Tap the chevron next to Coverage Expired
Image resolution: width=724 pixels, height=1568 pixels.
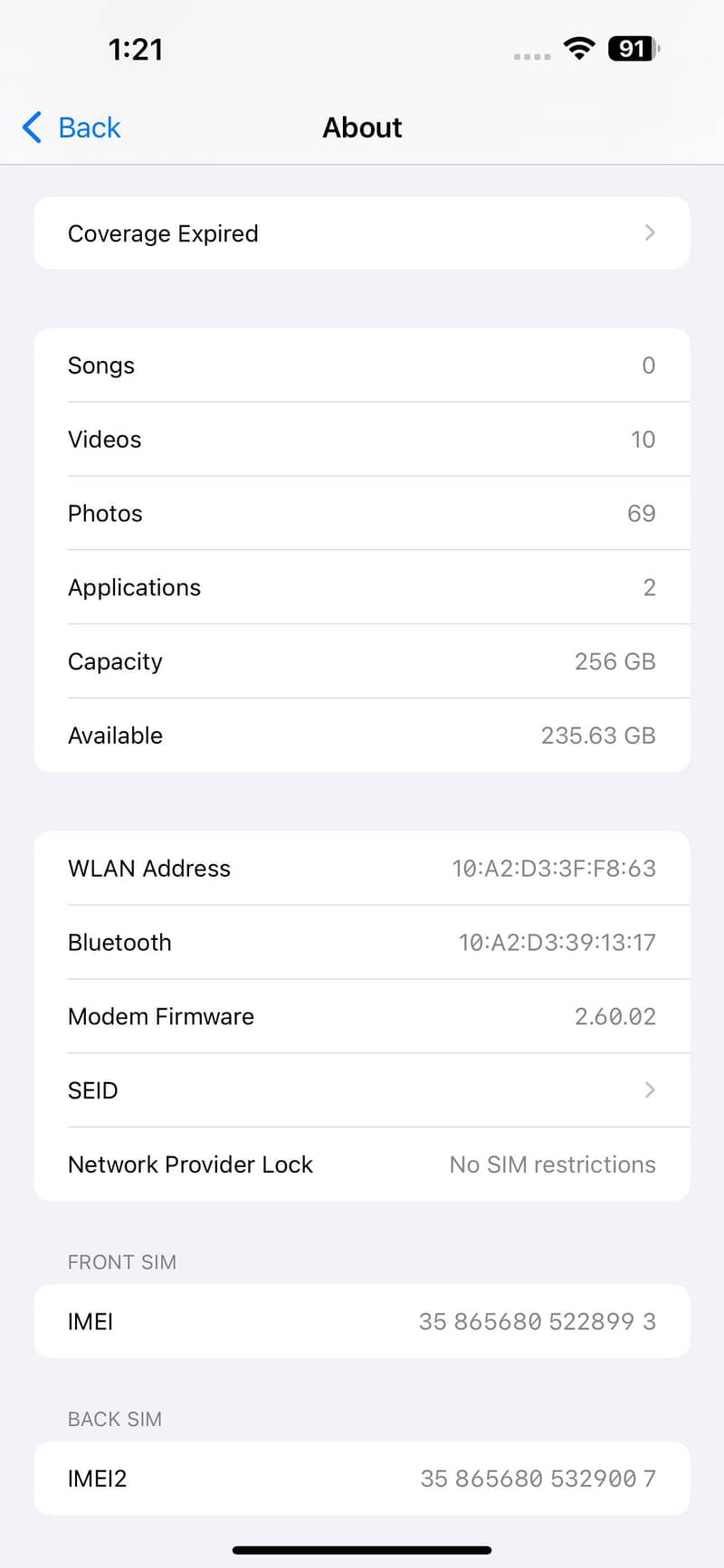tap(648, 233)
